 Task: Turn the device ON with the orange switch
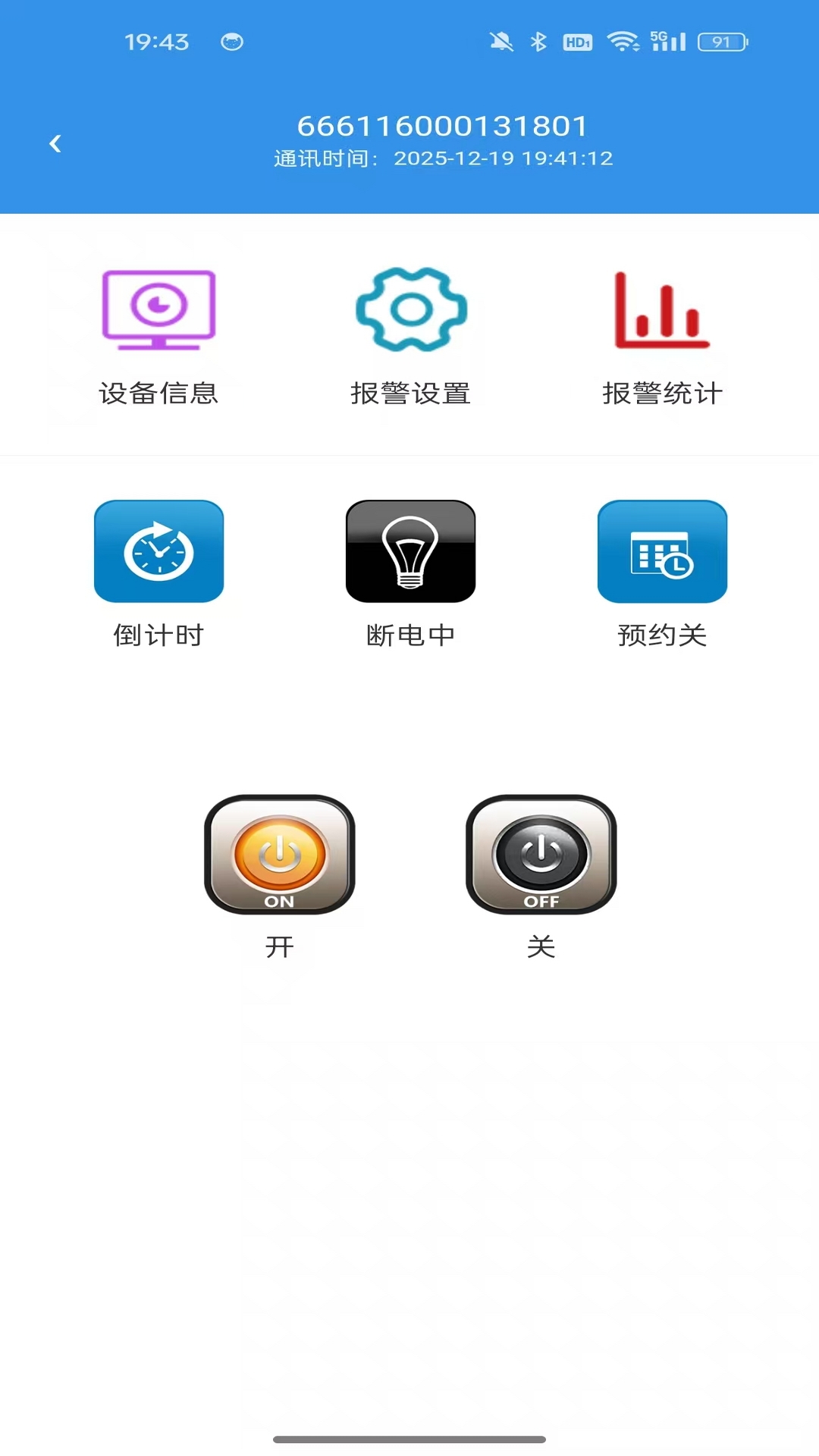[x=279, y=855]
